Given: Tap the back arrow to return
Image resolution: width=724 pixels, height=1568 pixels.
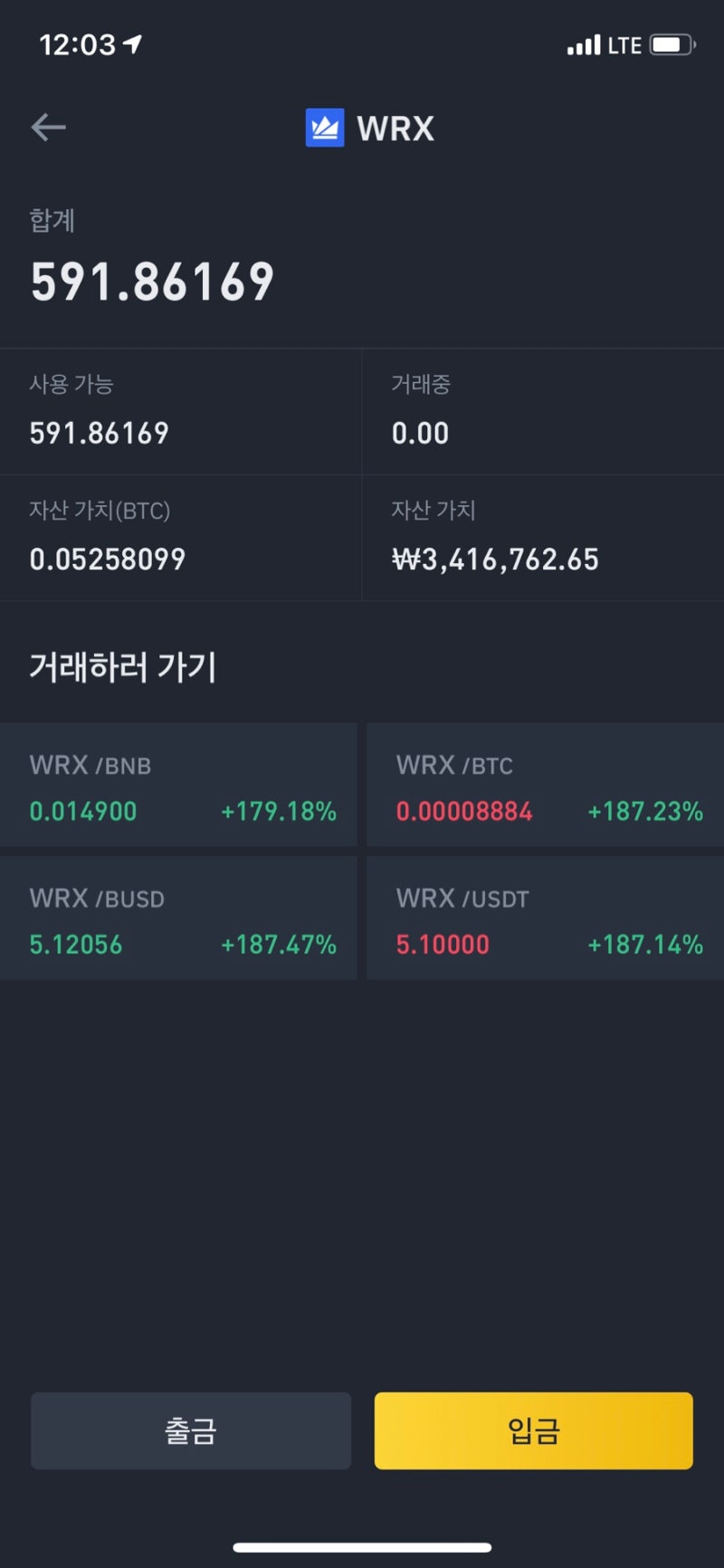Looking at the screenshot, I should click(48, 127).
